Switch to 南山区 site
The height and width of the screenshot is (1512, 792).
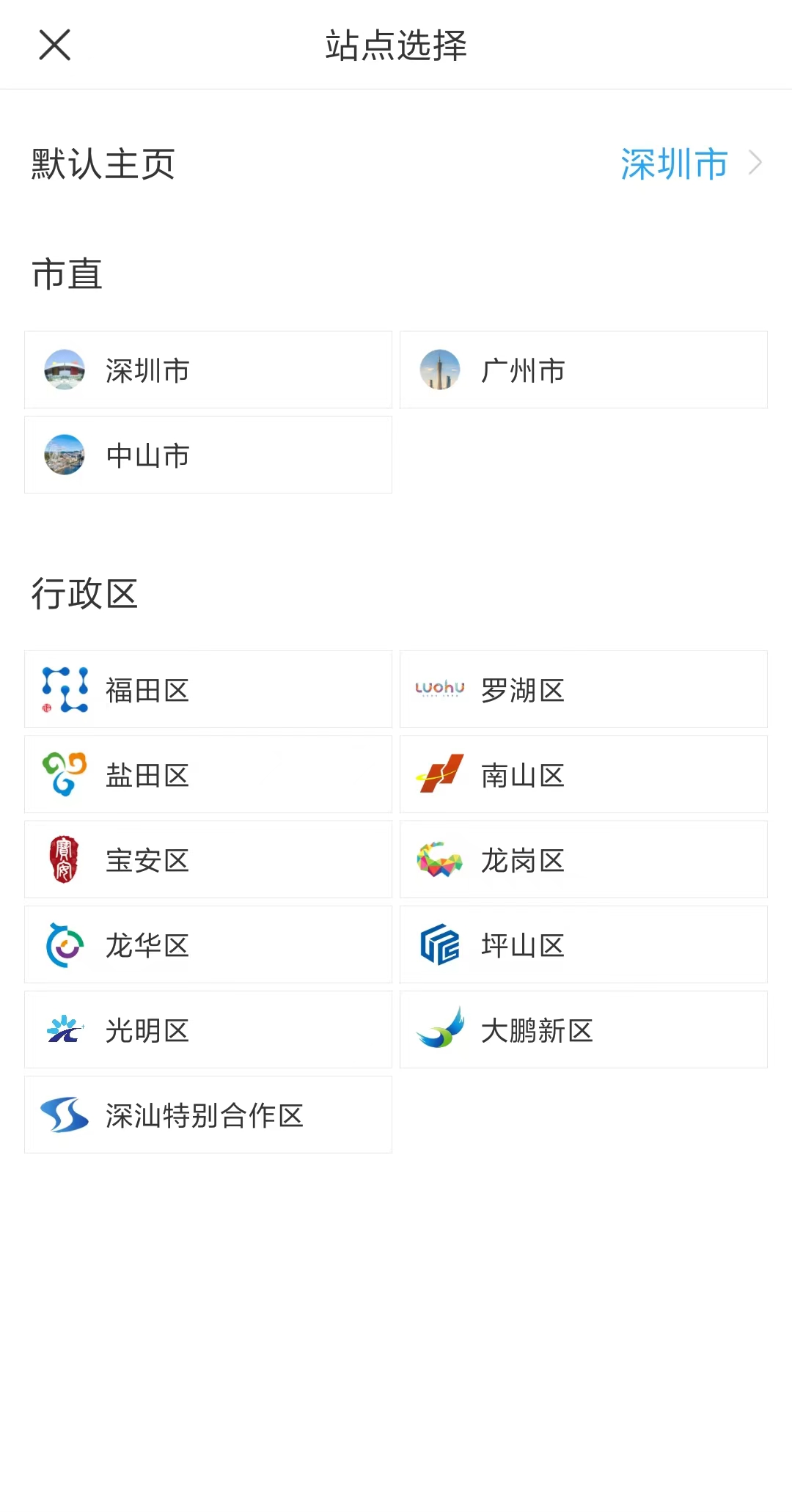pyautogui.click(x=583, y=775)
